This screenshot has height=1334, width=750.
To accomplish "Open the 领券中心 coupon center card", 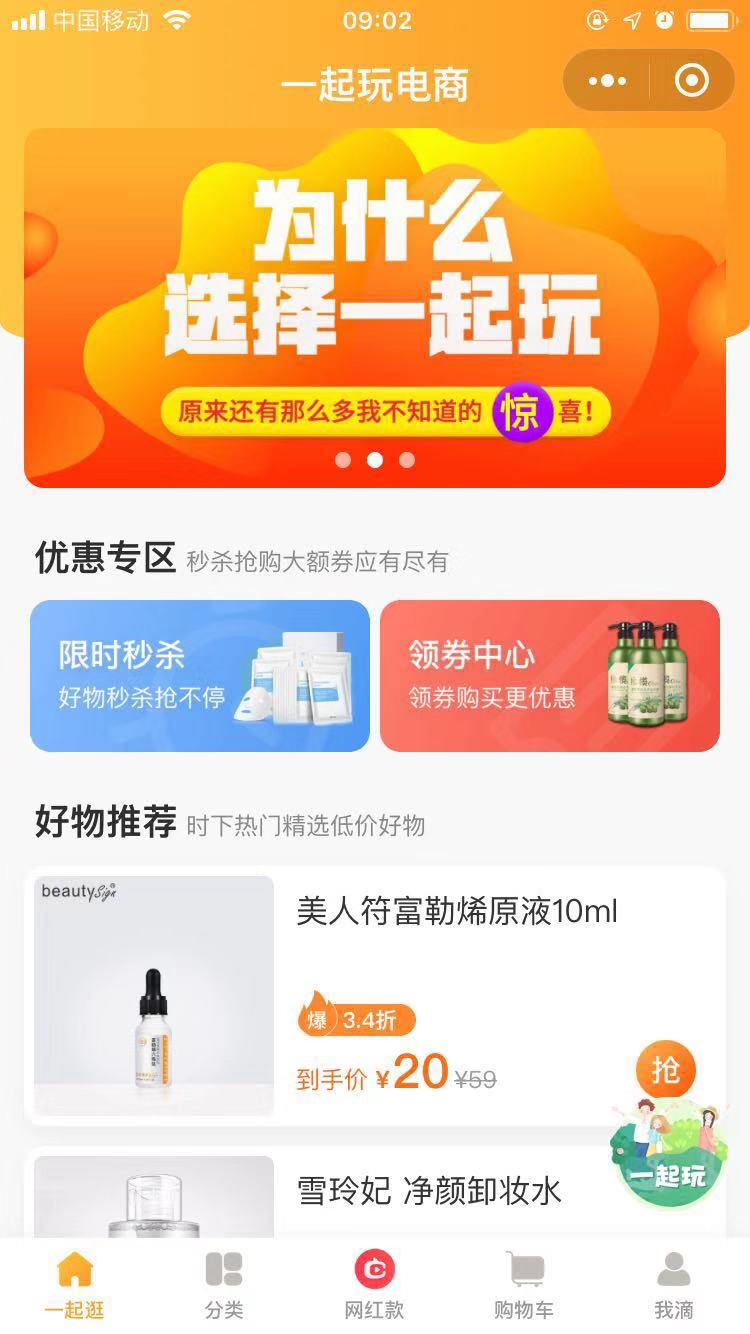I will (550, 675).
